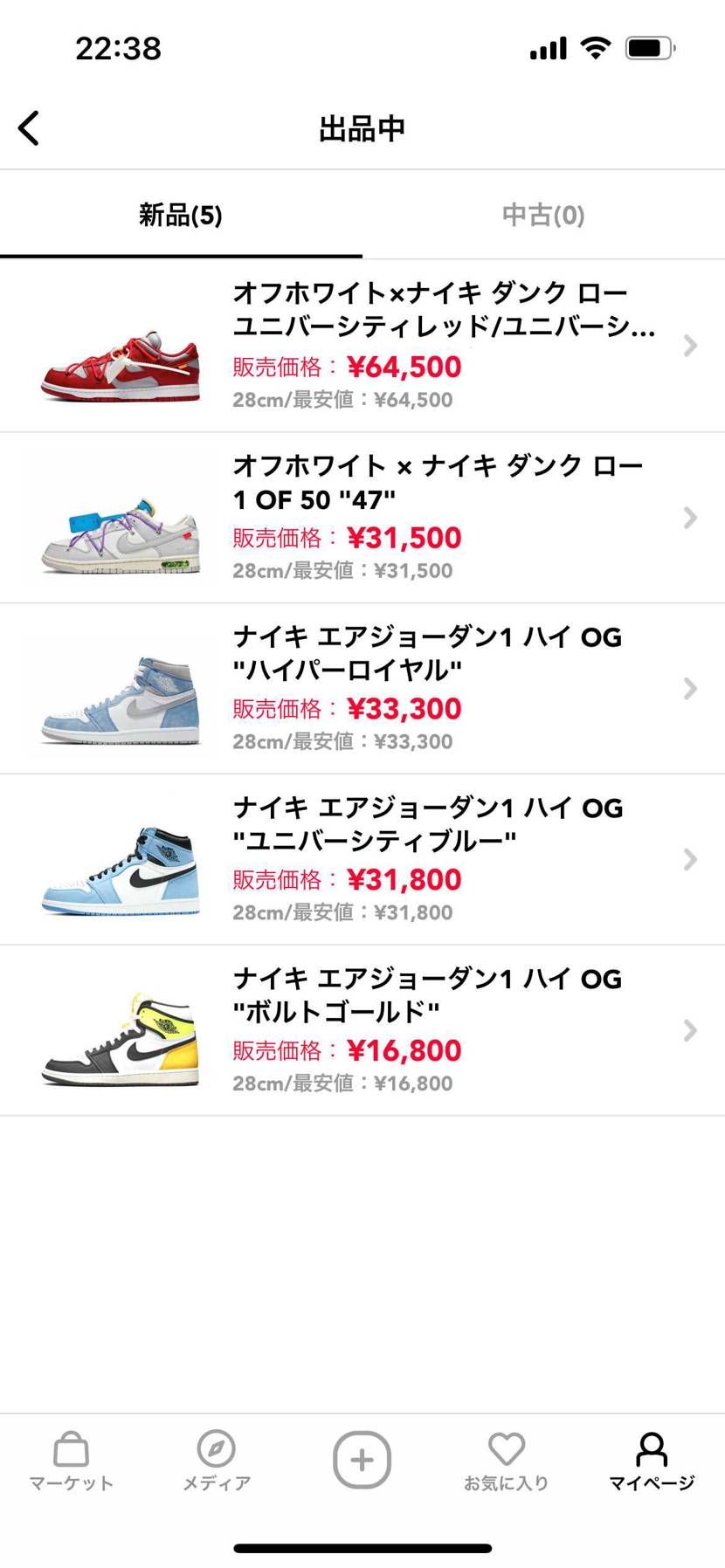
Task: Expand the ハイパーロイヤル listing chevron
Action: point(689,689)
